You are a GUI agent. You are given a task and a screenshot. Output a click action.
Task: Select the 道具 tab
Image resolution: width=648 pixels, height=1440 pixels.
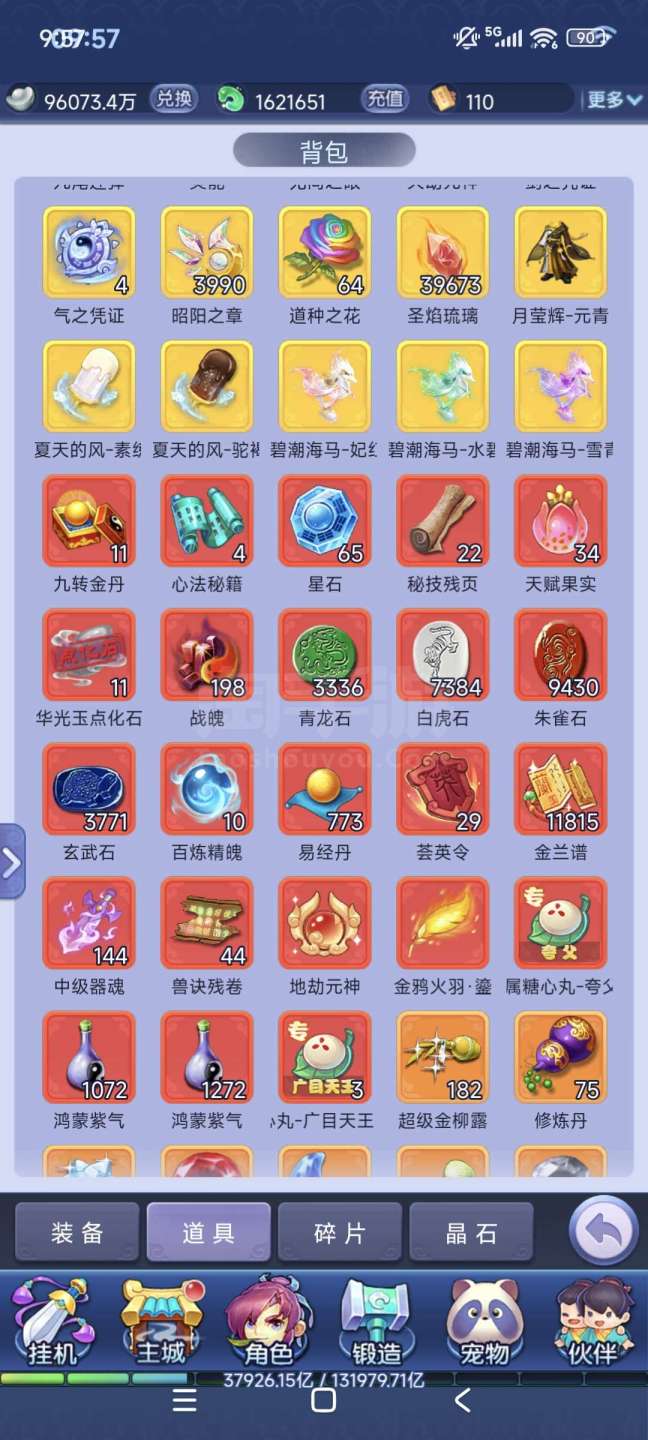tap(208, 1232)
